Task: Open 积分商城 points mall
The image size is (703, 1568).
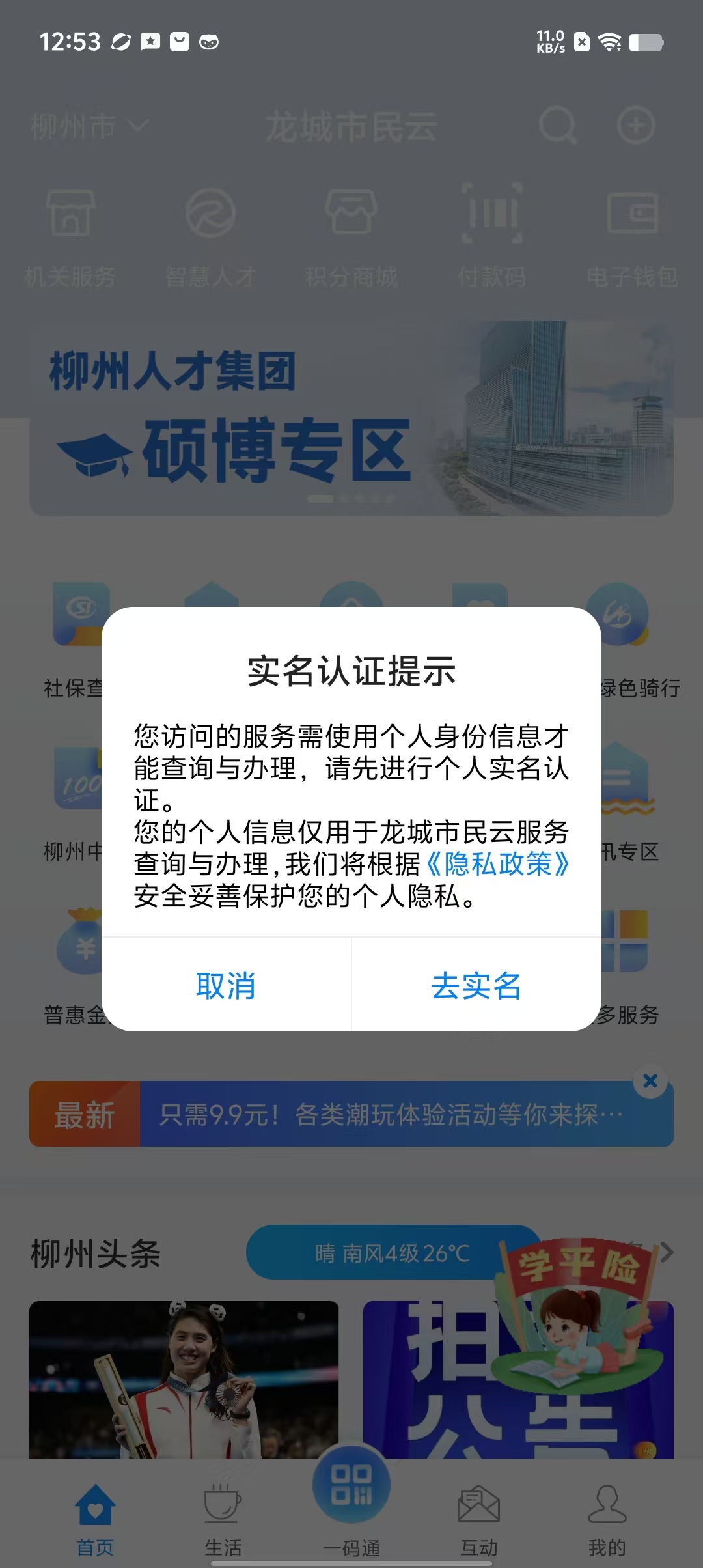Action: point(351,236)
